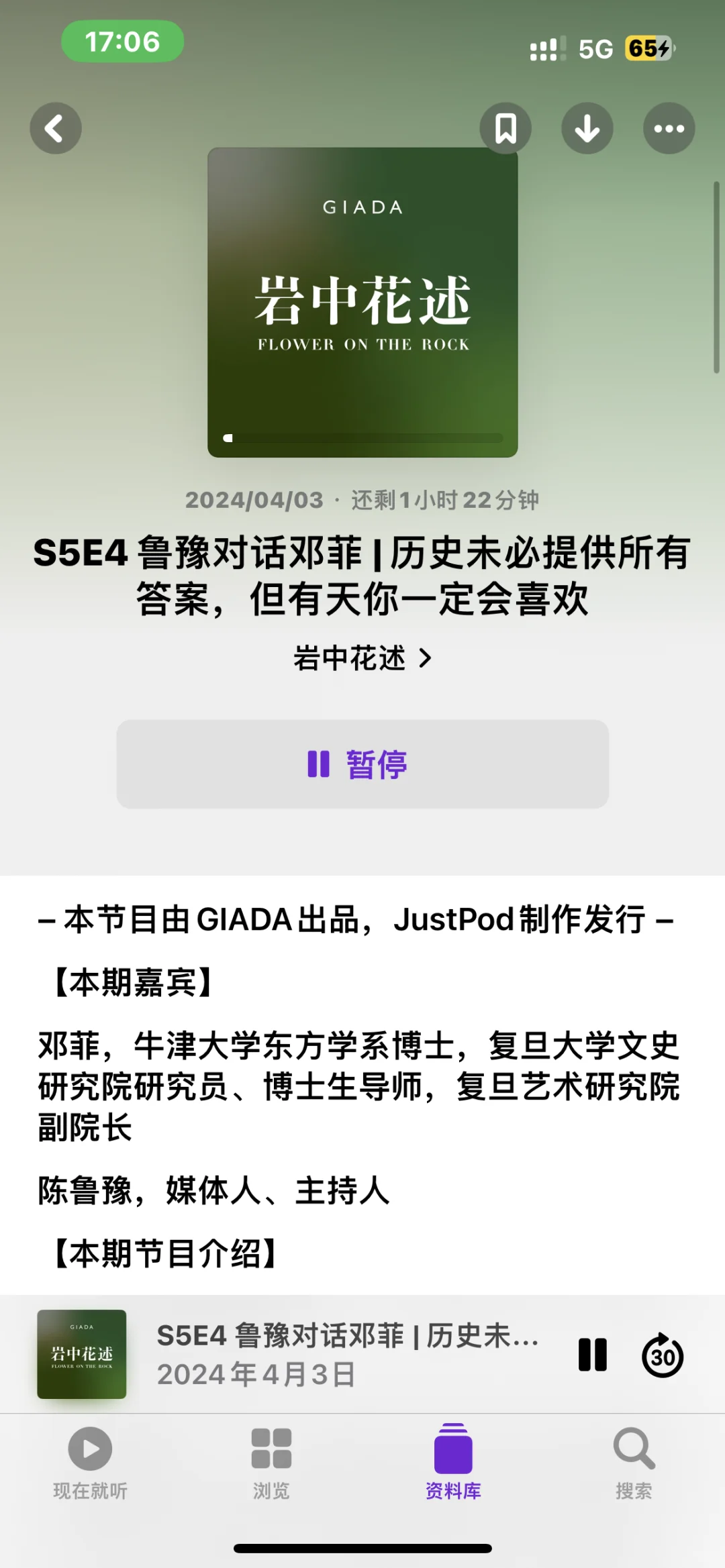Skip forward 30 seconds in mini player
This screenshot has height=1568, width=725.
click(x=663, y=1355)
